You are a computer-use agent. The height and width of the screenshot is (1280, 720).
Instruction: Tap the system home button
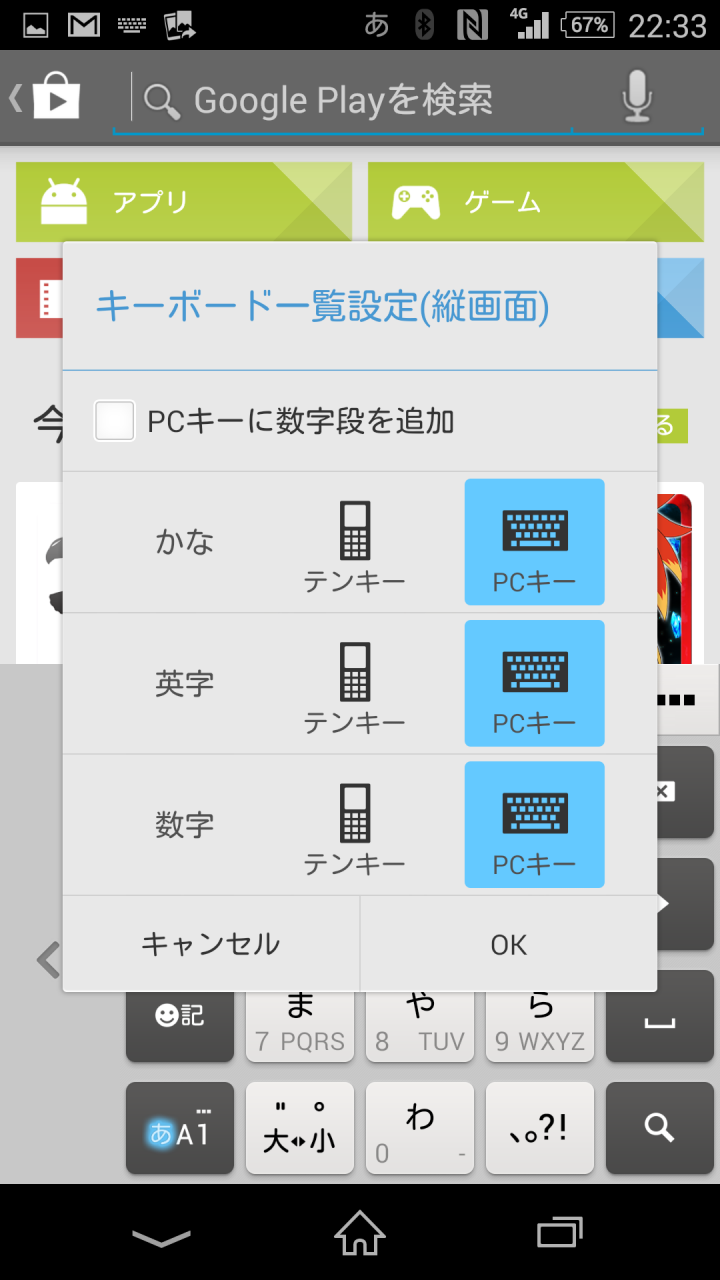click(x=360, y=1232)
